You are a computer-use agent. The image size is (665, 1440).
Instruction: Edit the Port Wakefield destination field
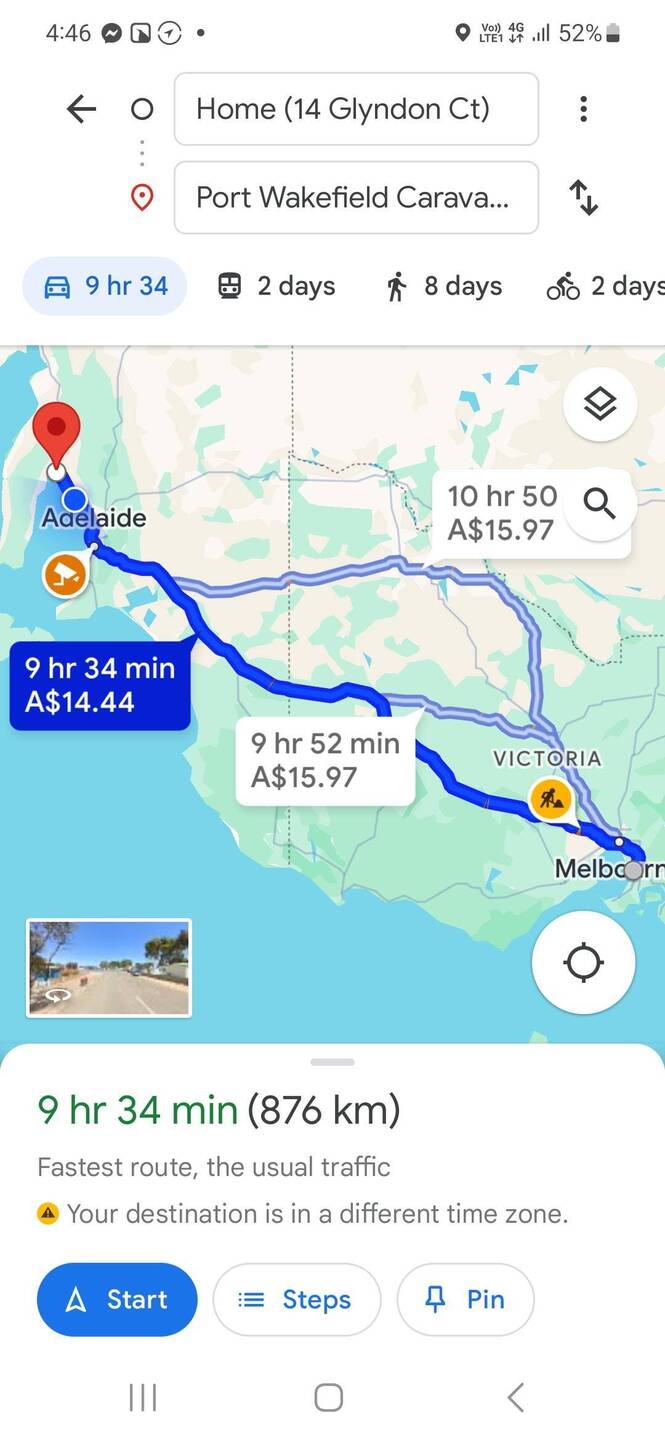click(356, 197)
